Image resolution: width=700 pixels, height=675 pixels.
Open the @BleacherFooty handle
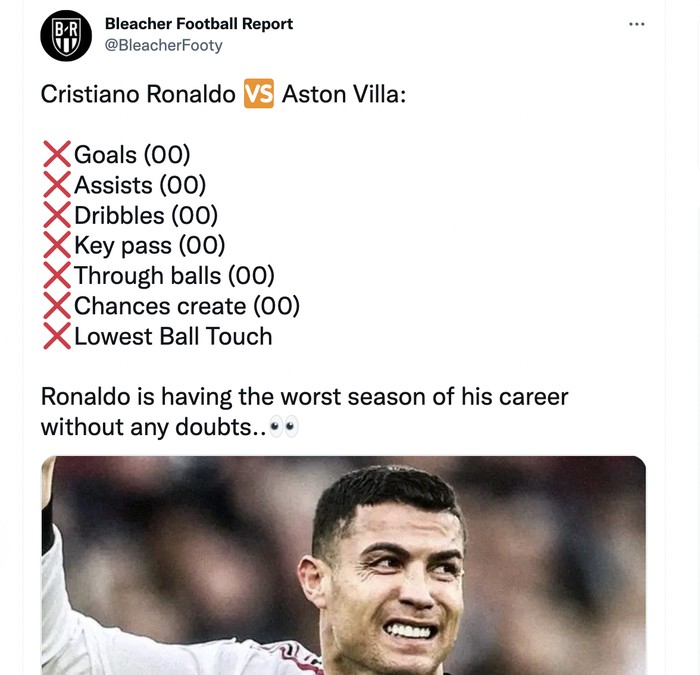[x=163, y=45]
